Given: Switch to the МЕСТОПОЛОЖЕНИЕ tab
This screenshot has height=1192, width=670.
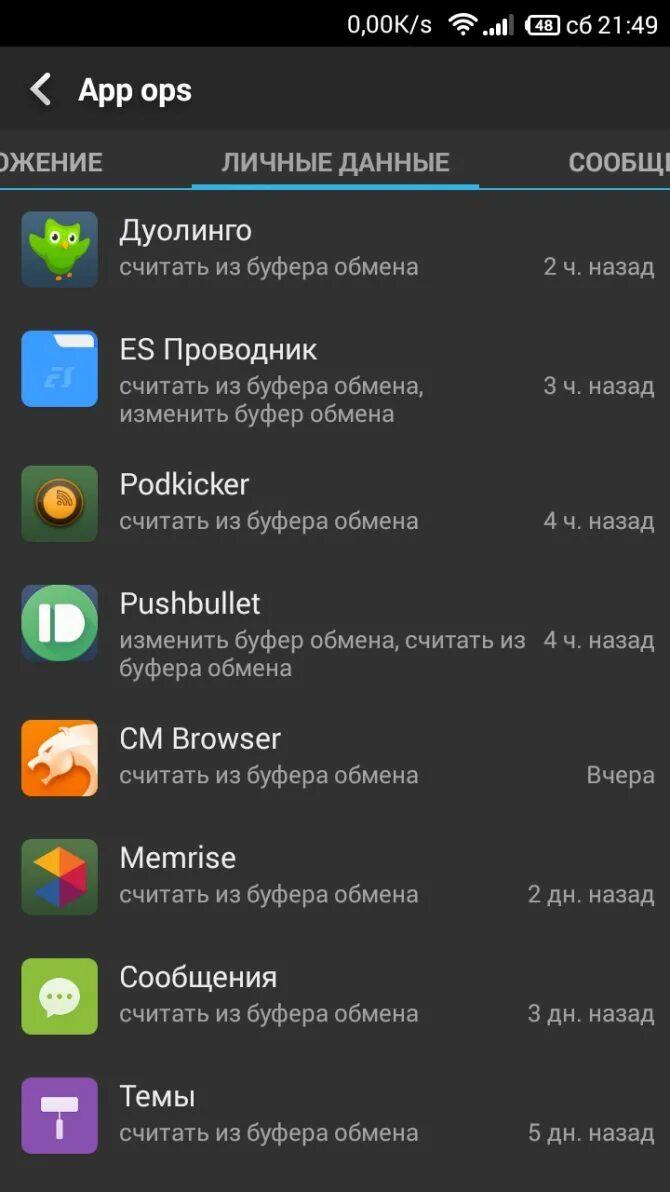Looking at the screenshot, I should point(52,162).
